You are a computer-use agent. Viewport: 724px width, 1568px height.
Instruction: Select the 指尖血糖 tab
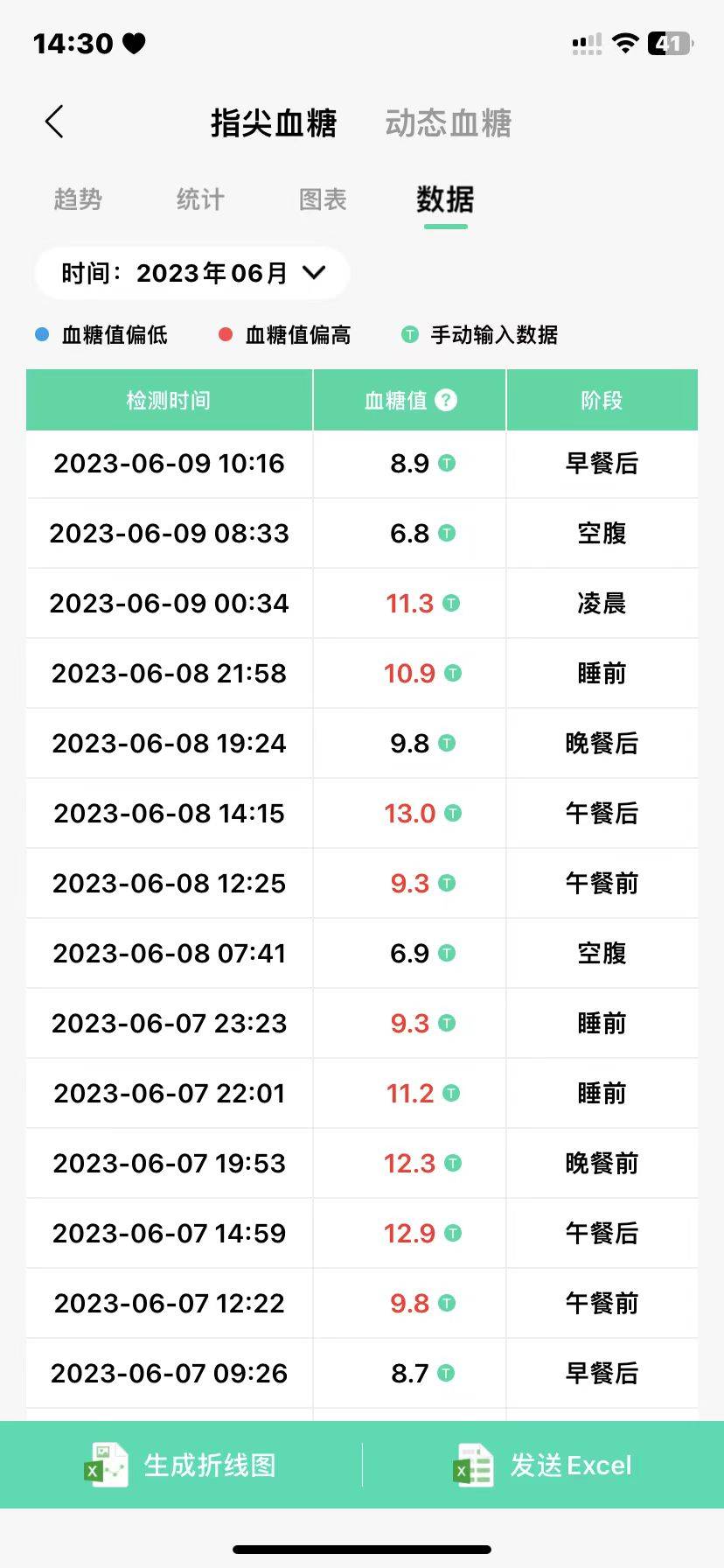(x=274, y=123)
